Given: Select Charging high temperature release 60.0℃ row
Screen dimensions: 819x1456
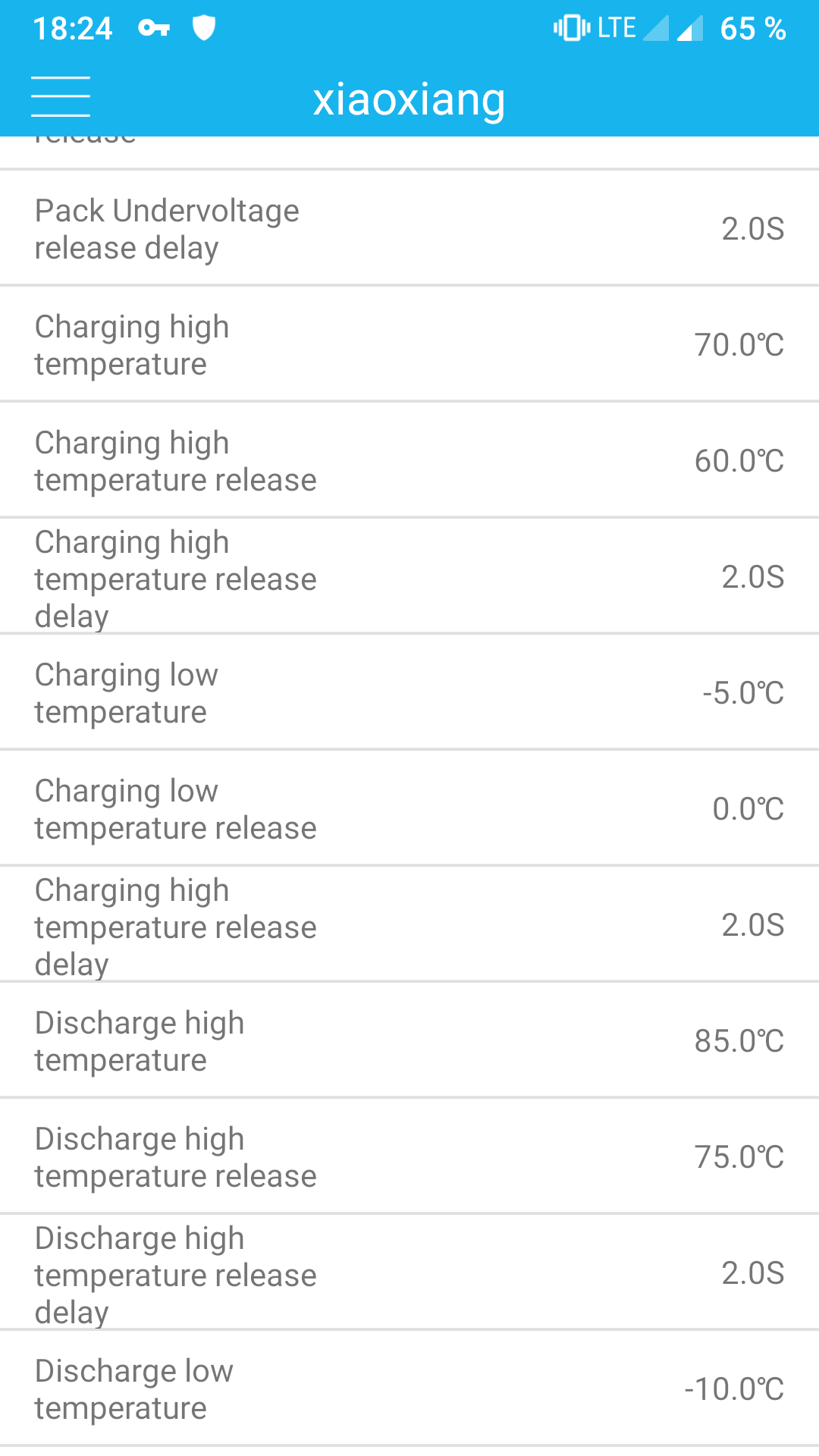Looking at the screenshot, I should pos(409,461).
